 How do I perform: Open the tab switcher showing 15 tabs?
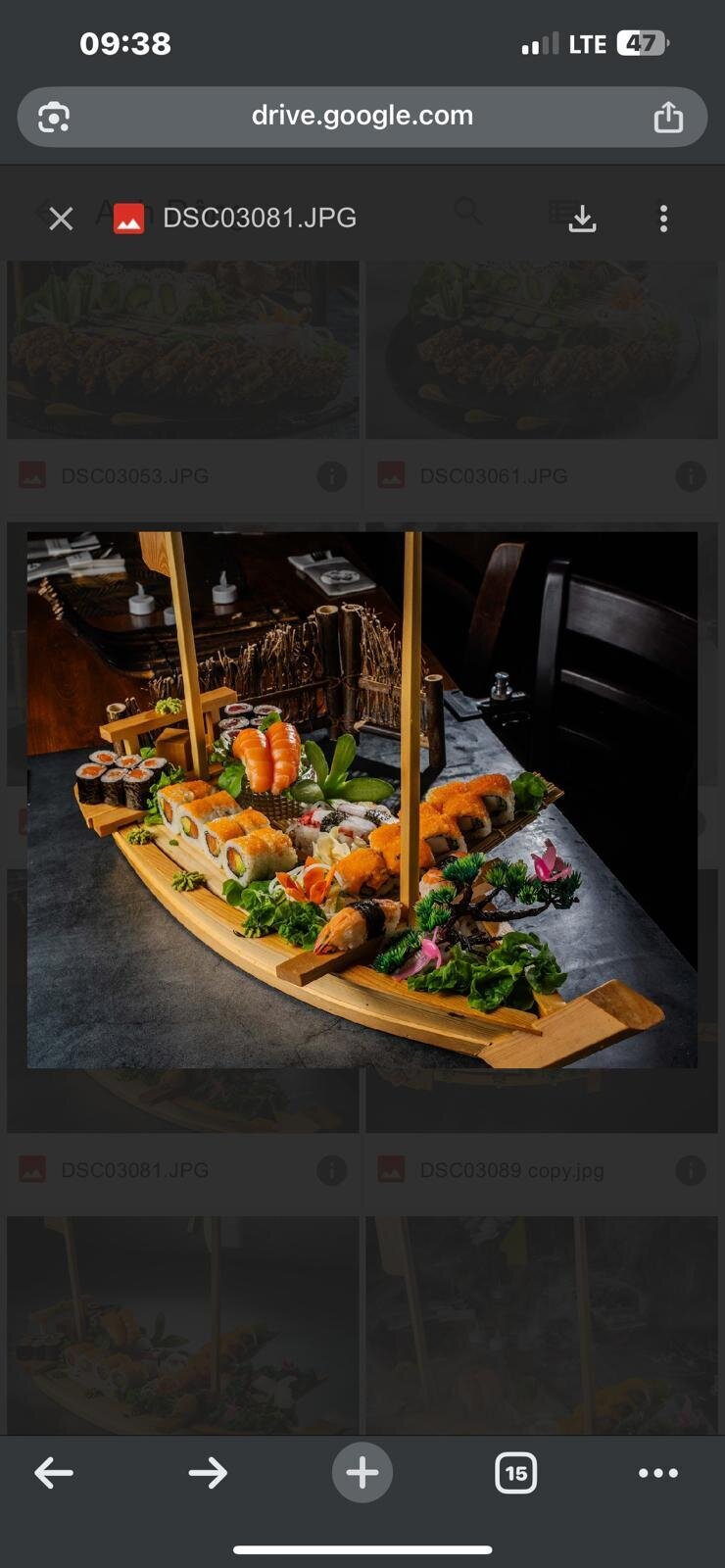click(516, 1472)
